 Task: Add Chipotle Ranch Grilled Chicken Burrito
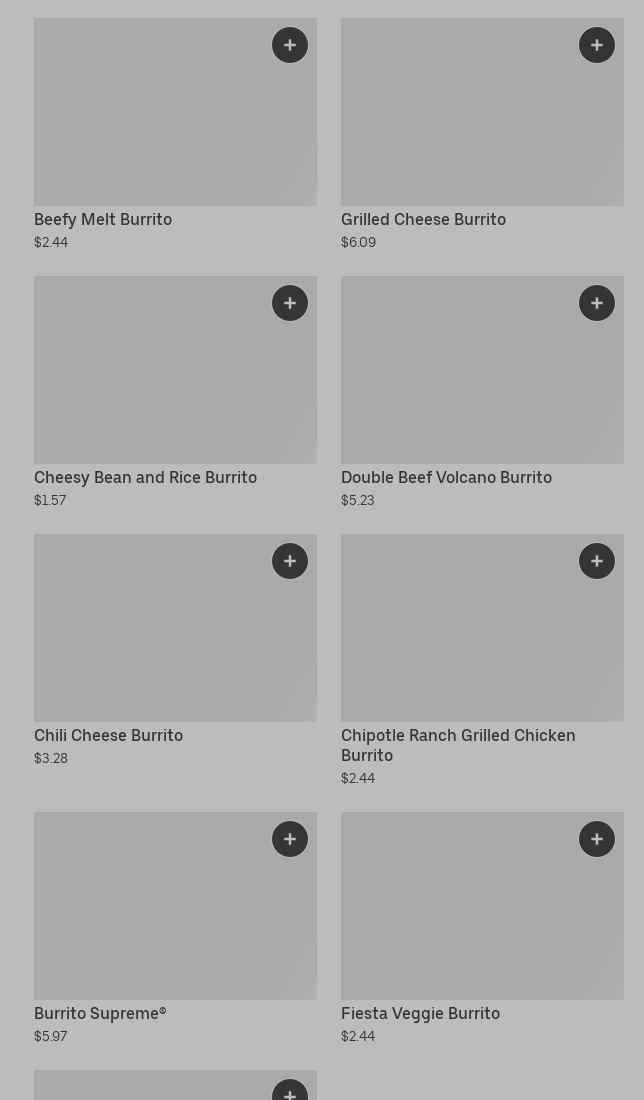[x=597, y=561]
